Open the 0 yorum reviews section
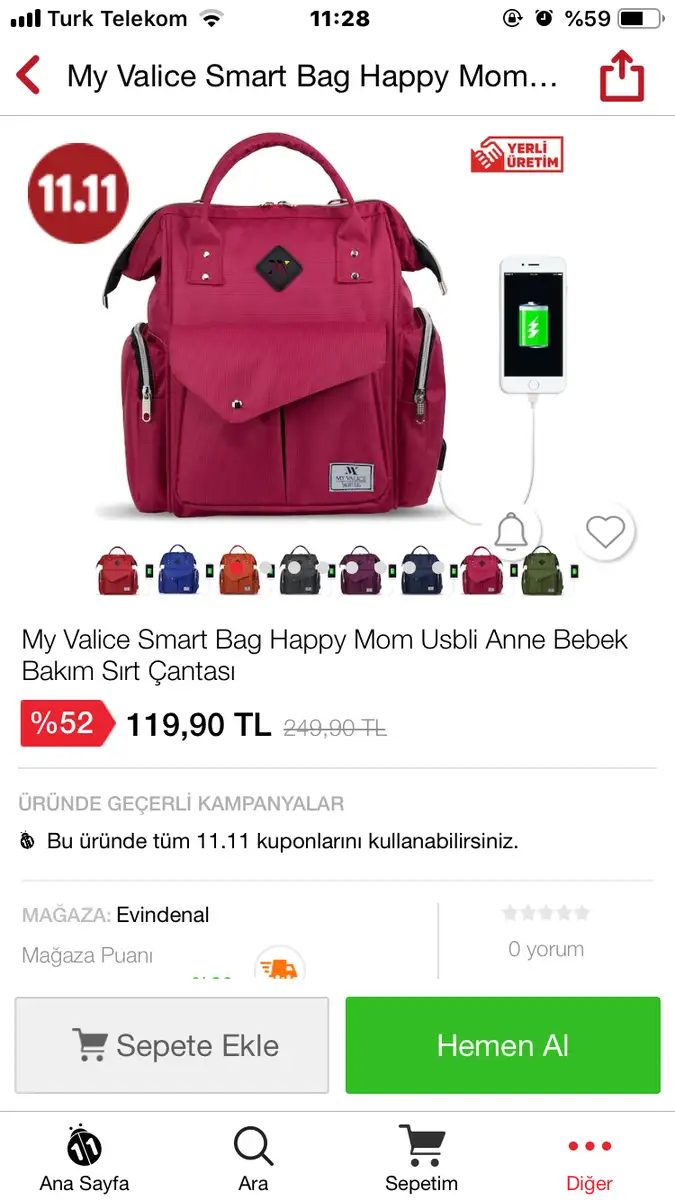The height and width of the screenshot is (1200, 675). click(x=546, y=949)
